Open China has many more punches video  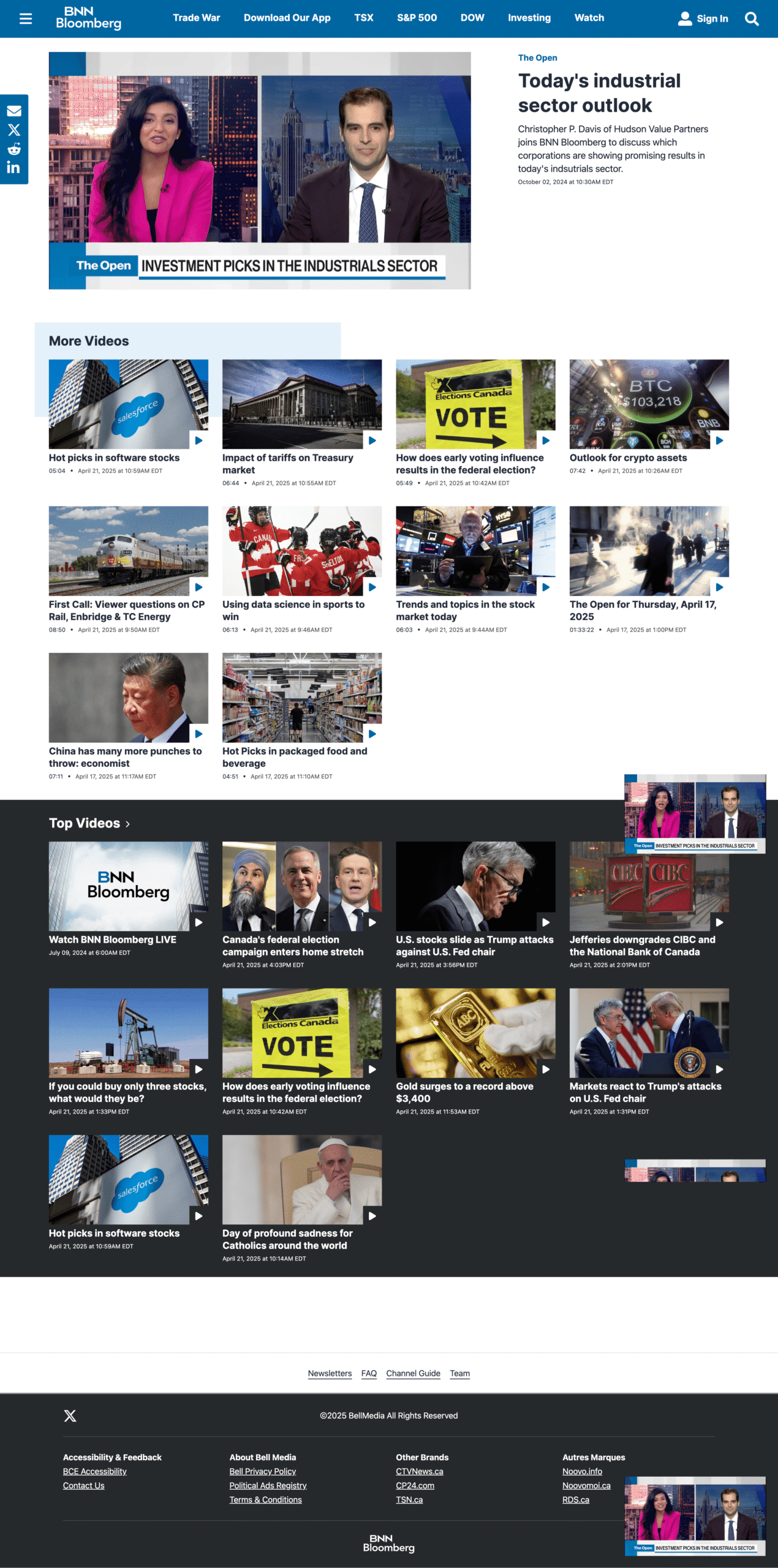[128, 697]
